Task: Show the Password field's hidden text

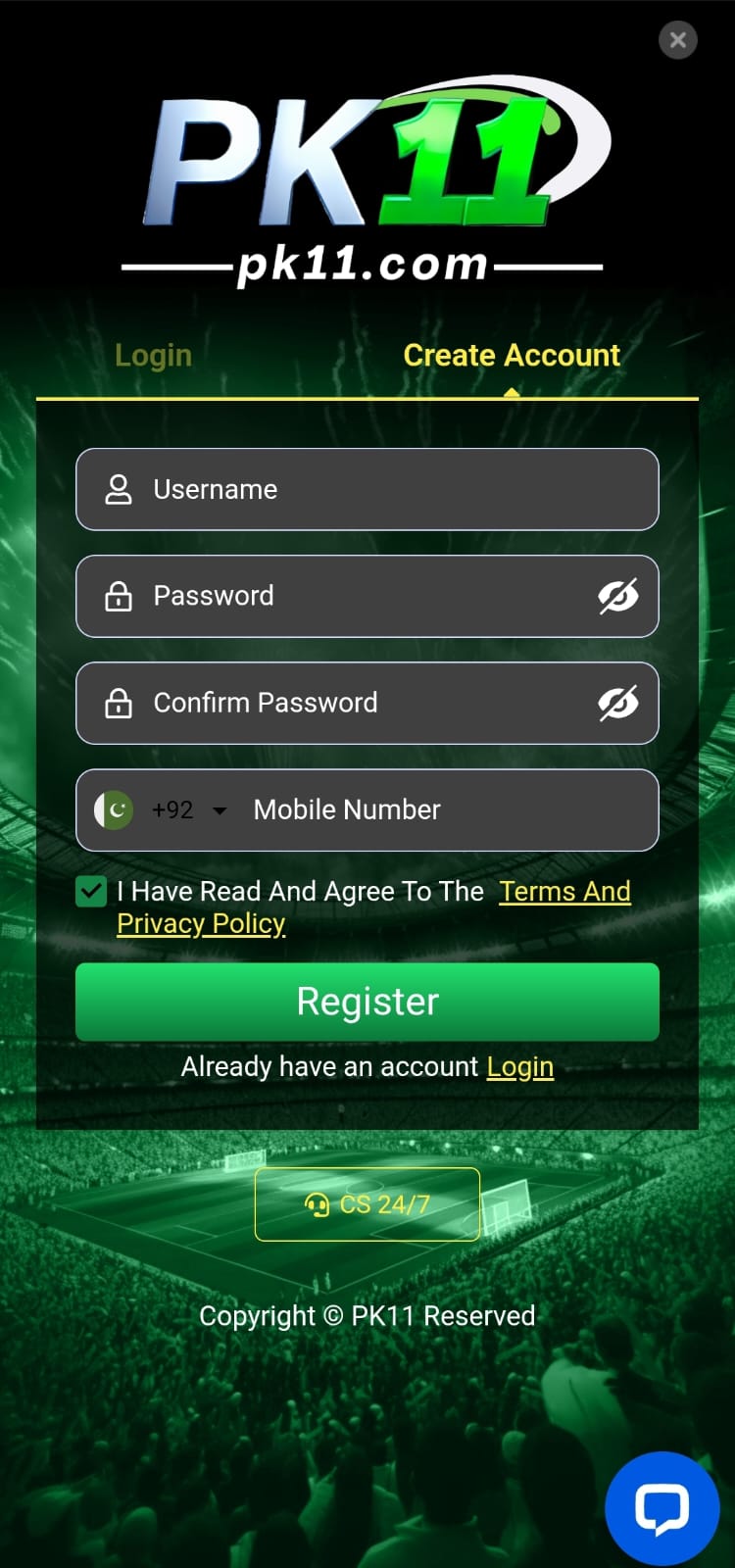Action: pos(617,596)
